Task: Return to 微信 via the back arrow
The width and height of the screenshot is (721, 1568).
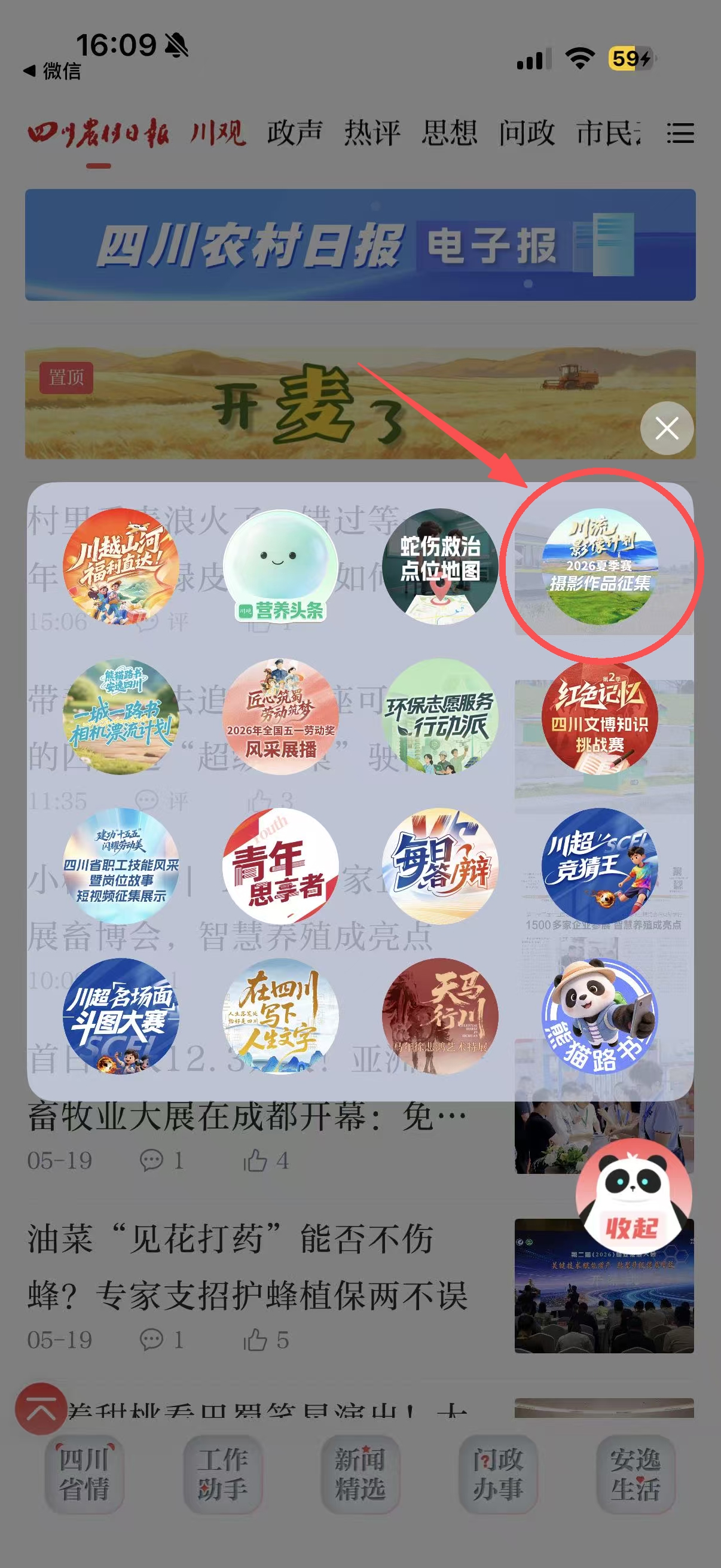Action: (x=52, y=71)
